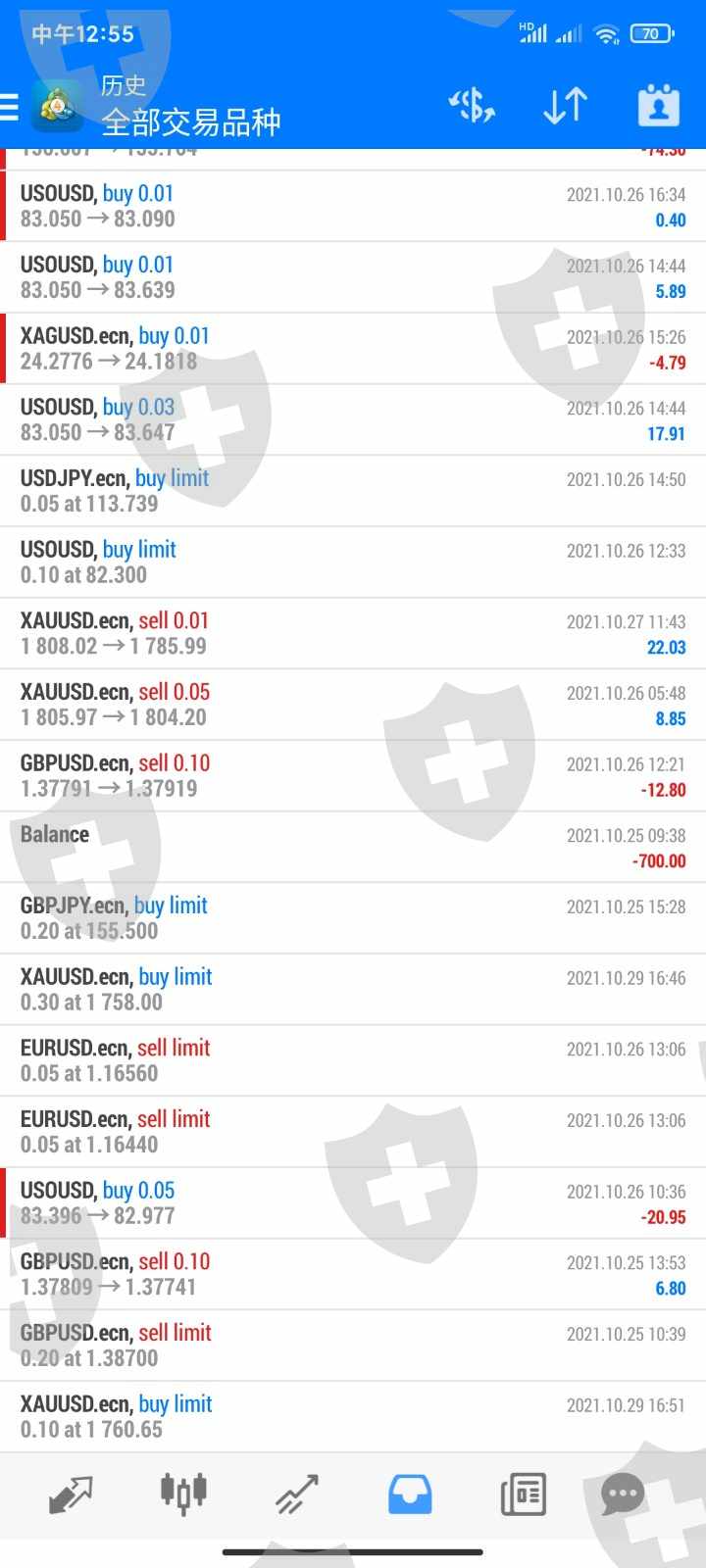Open the symbol filter icon

(x=471, y=106)
